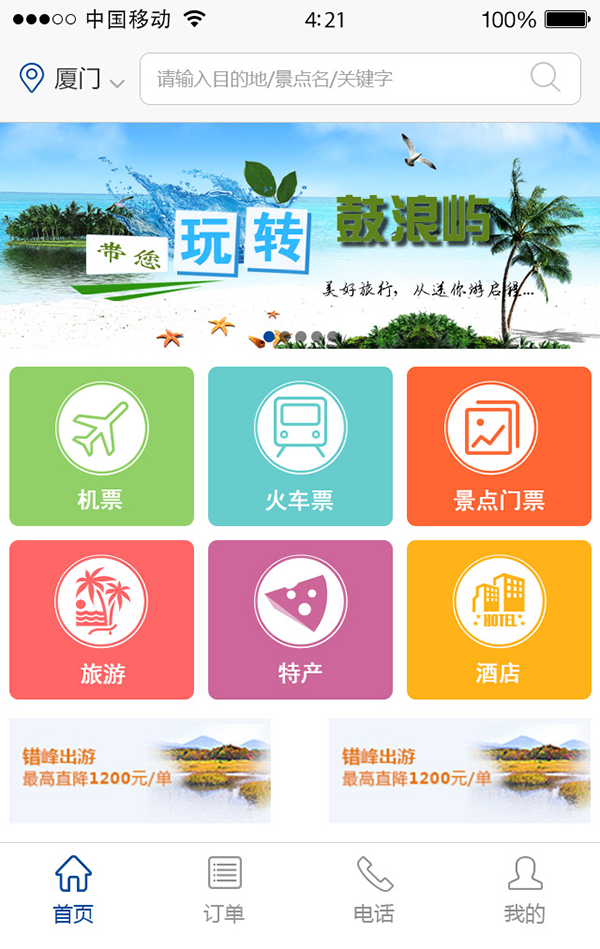Switch to the 我的 profile tab
This screenshot has width=600, height=949.
coord(524,890)
